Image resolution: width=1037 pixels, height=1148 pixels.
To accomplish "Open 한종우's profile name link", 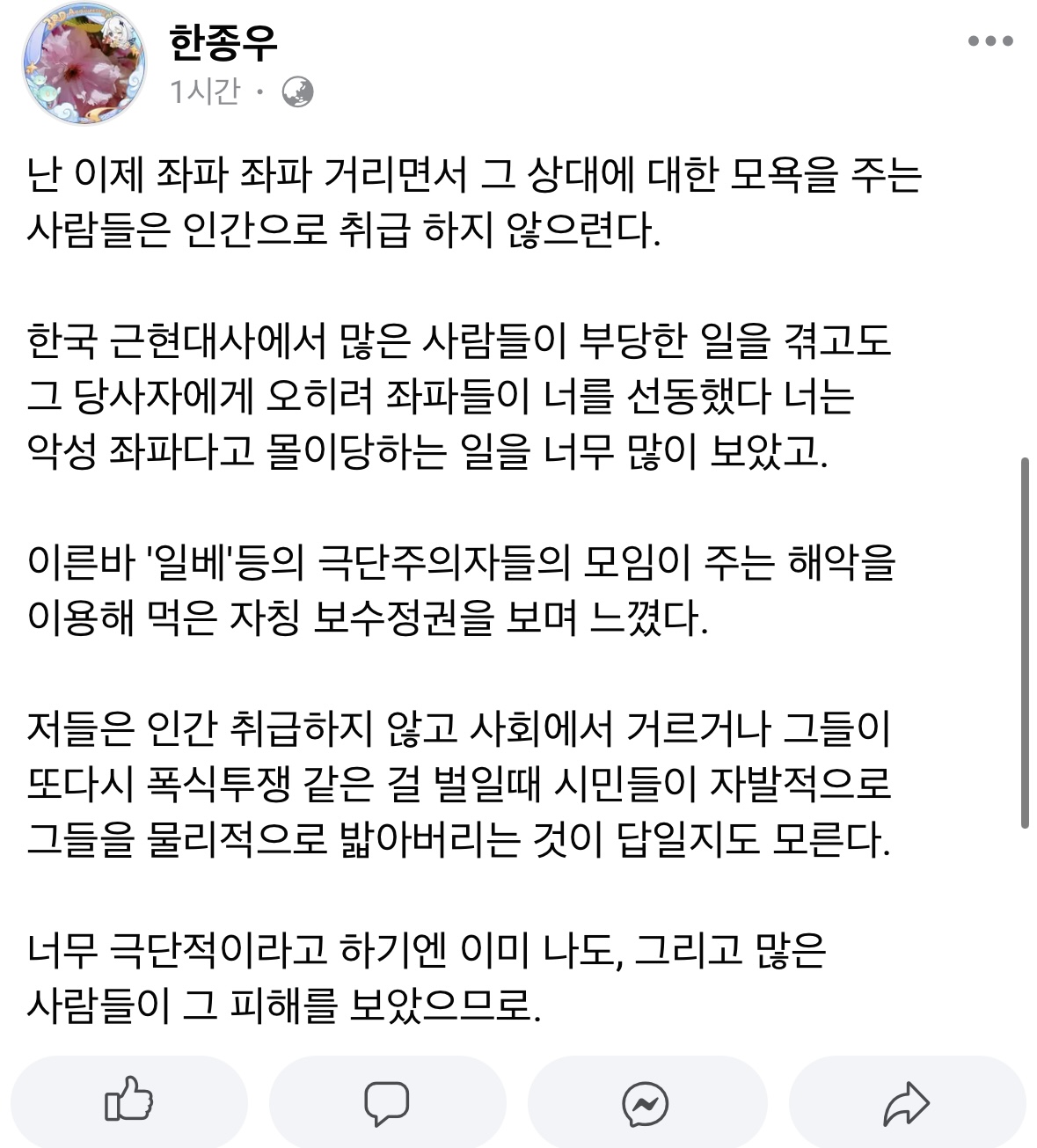I will [223, 41].
